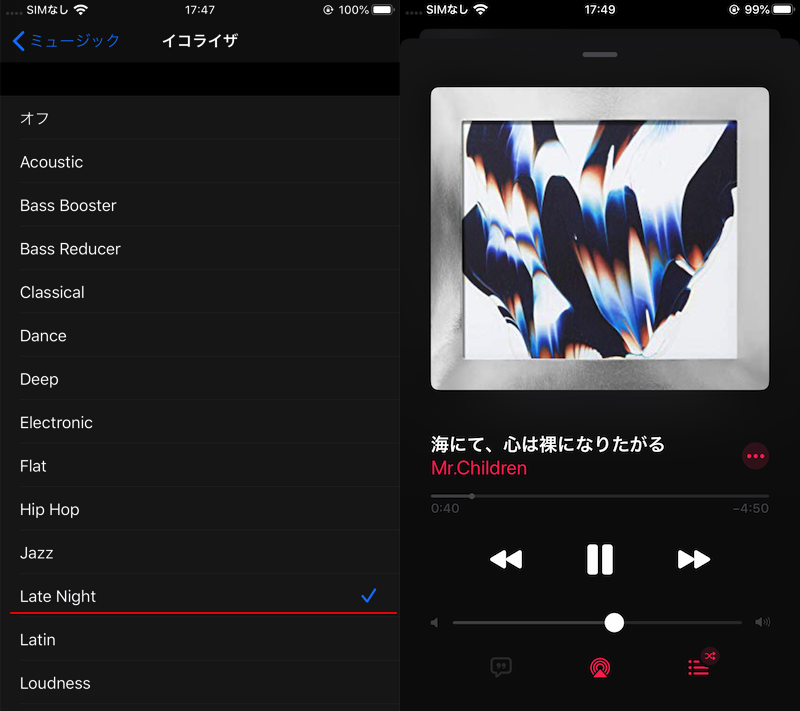Open the Up Next queue

coord(699,667)
